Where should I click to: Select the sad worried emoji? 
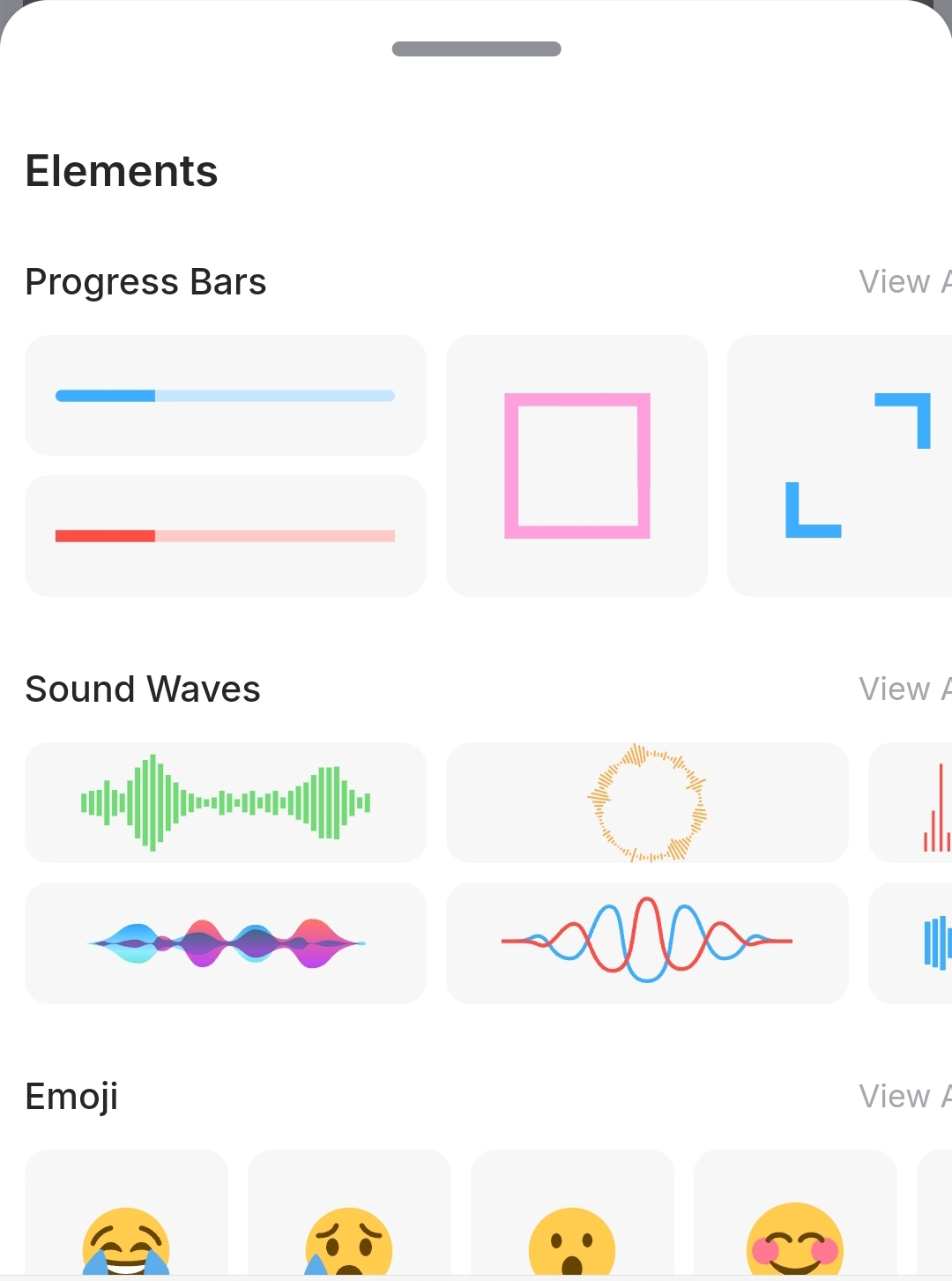coord(349,1234)
